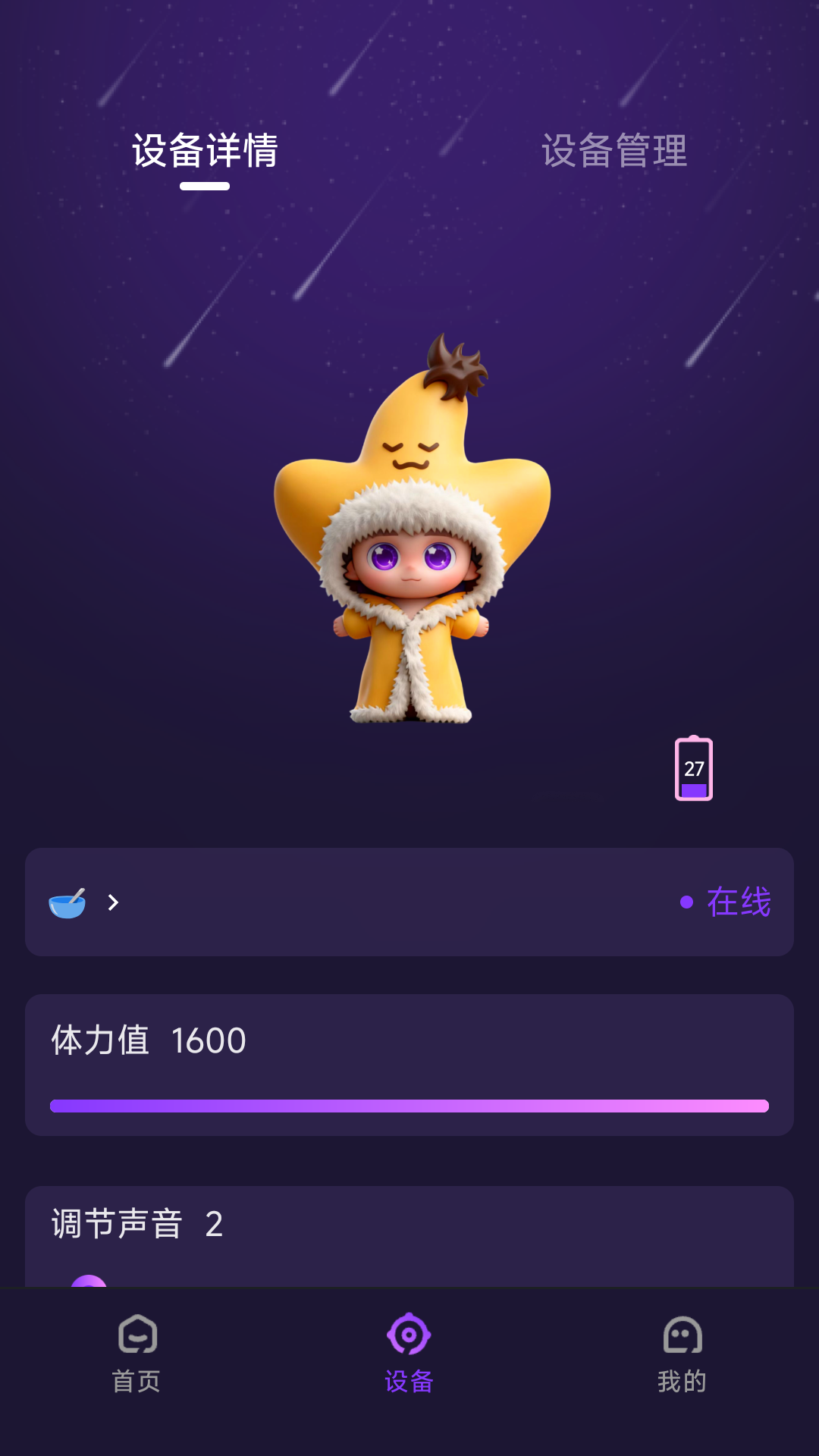This screenshot has width=819, height=1456.
Task: Check the battery icon showing 27
Action: coord(692,768)
